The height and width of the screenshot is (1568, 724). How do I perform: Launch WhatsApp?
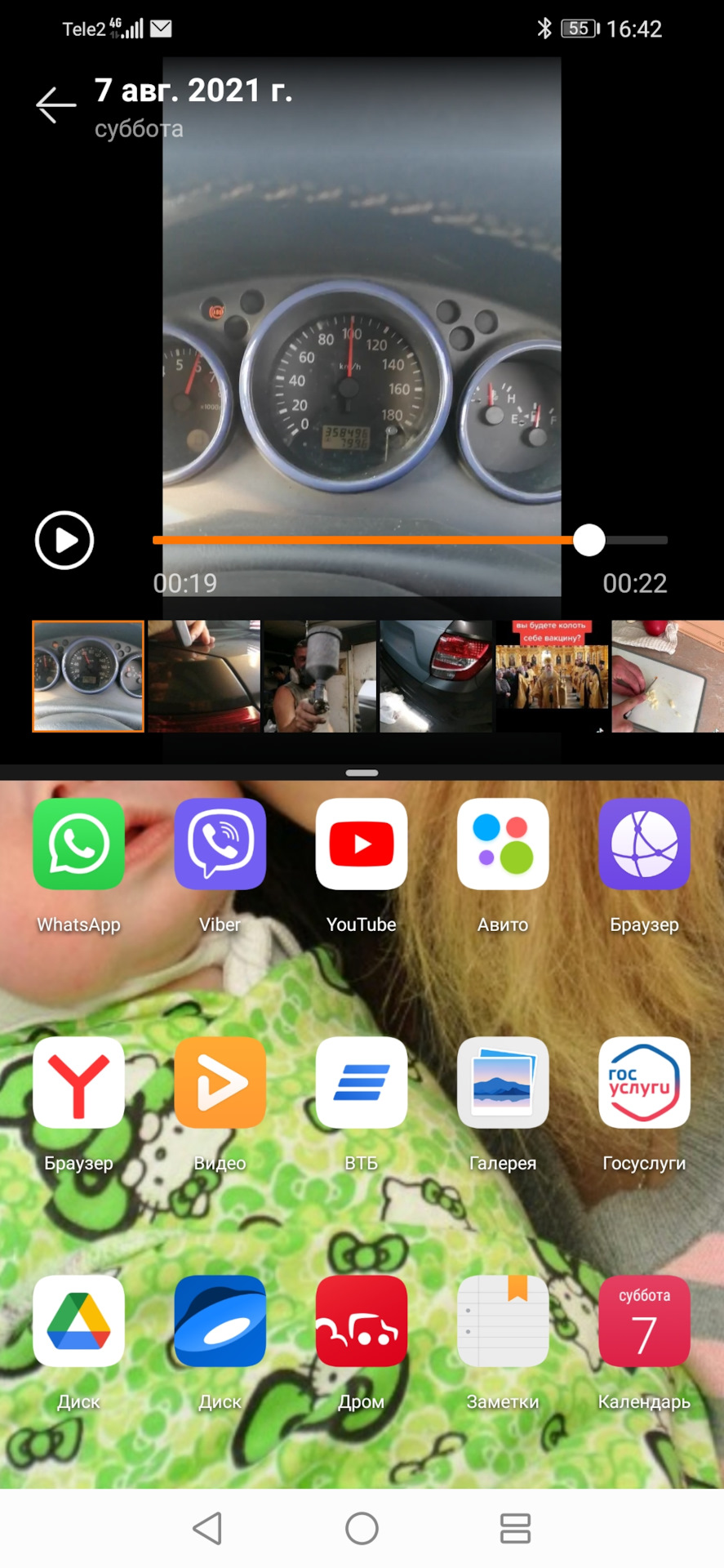78,844
